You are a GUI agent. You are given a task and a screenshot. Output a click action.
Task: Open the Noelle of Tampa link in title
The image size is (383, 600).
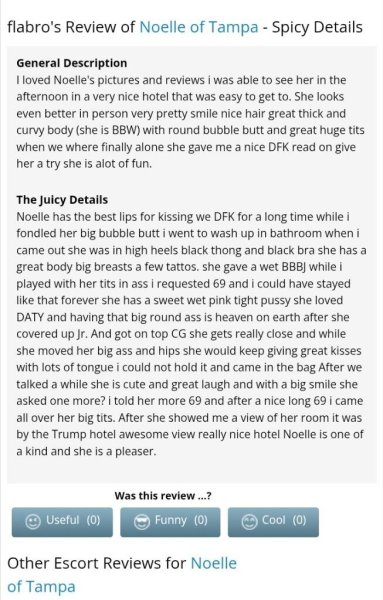tap(199, 27)
